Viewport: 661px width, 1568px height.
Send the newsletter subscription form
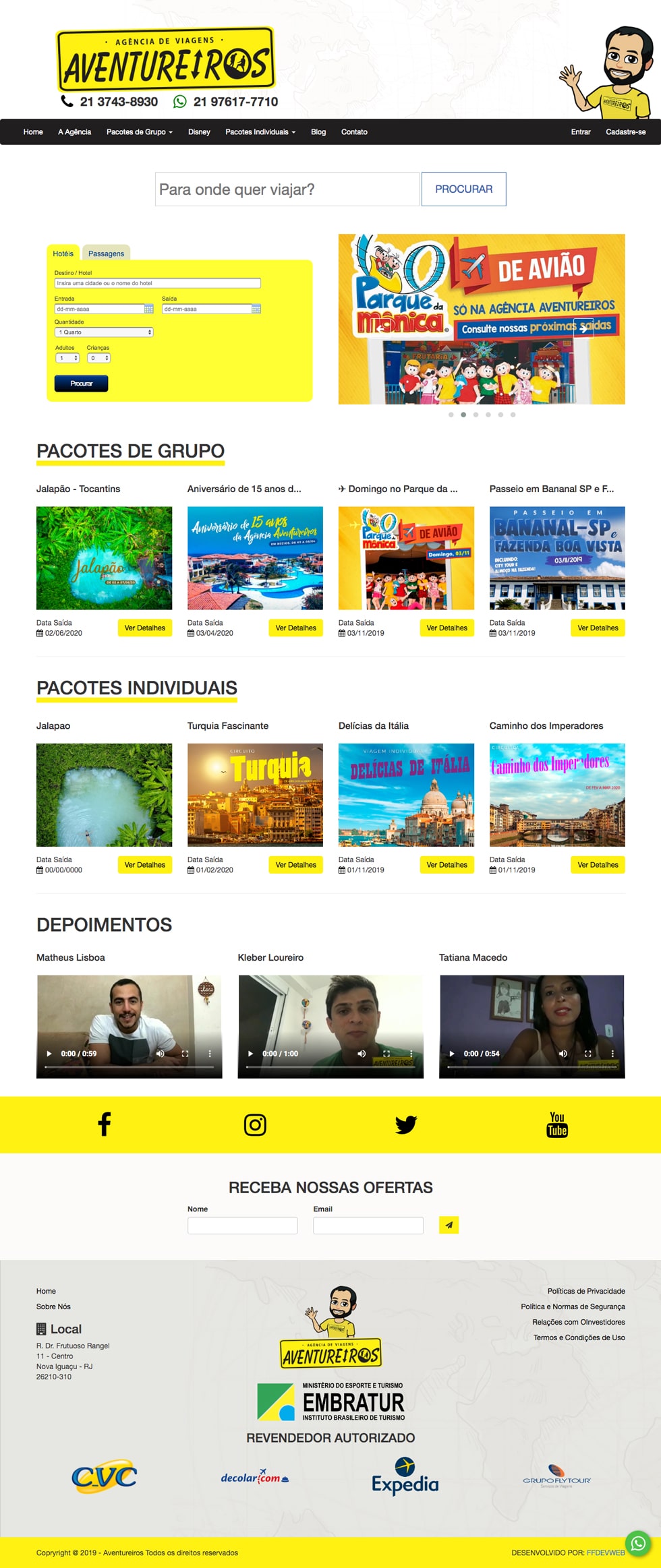point(449,1225)
